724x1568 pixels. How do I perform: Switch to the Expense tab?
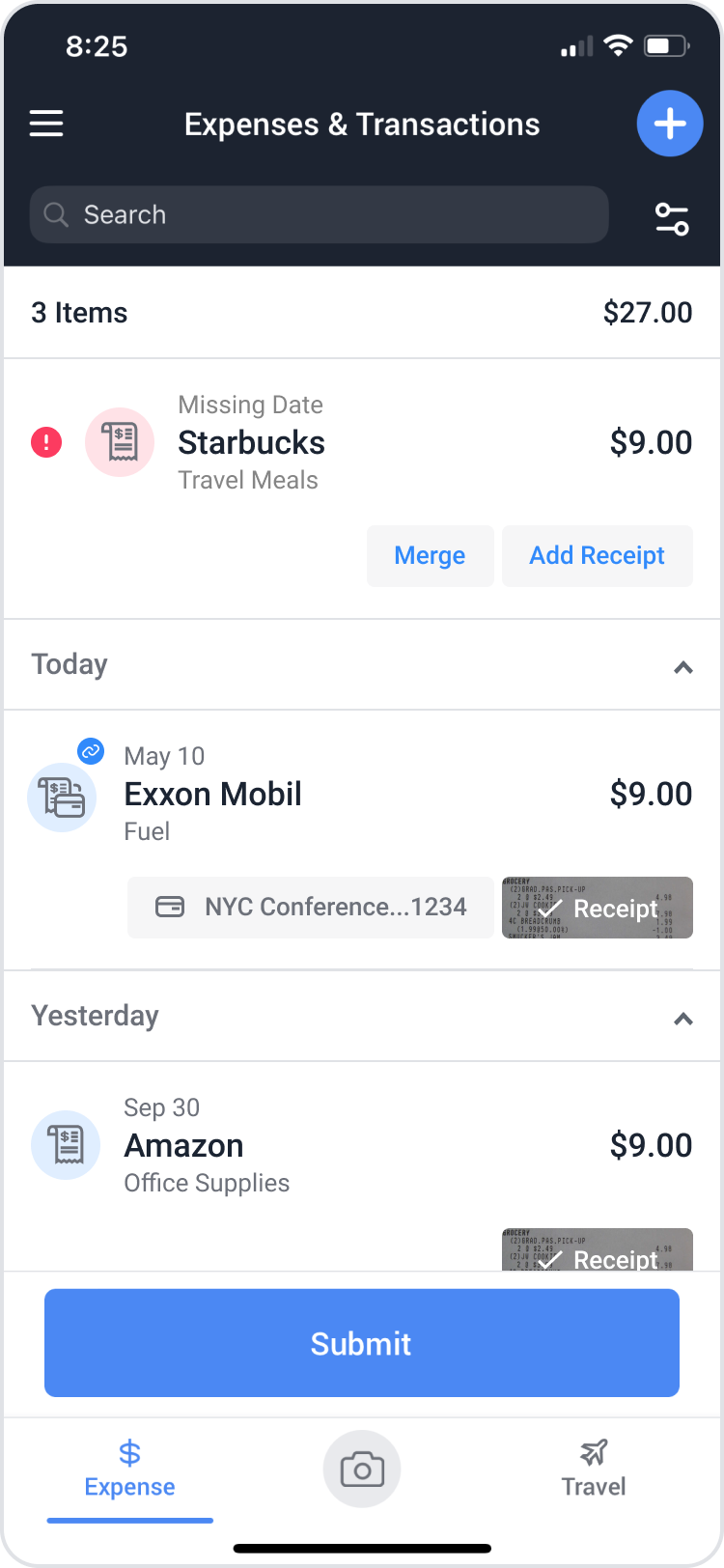pyautogui.click(x=129, y=1470)
